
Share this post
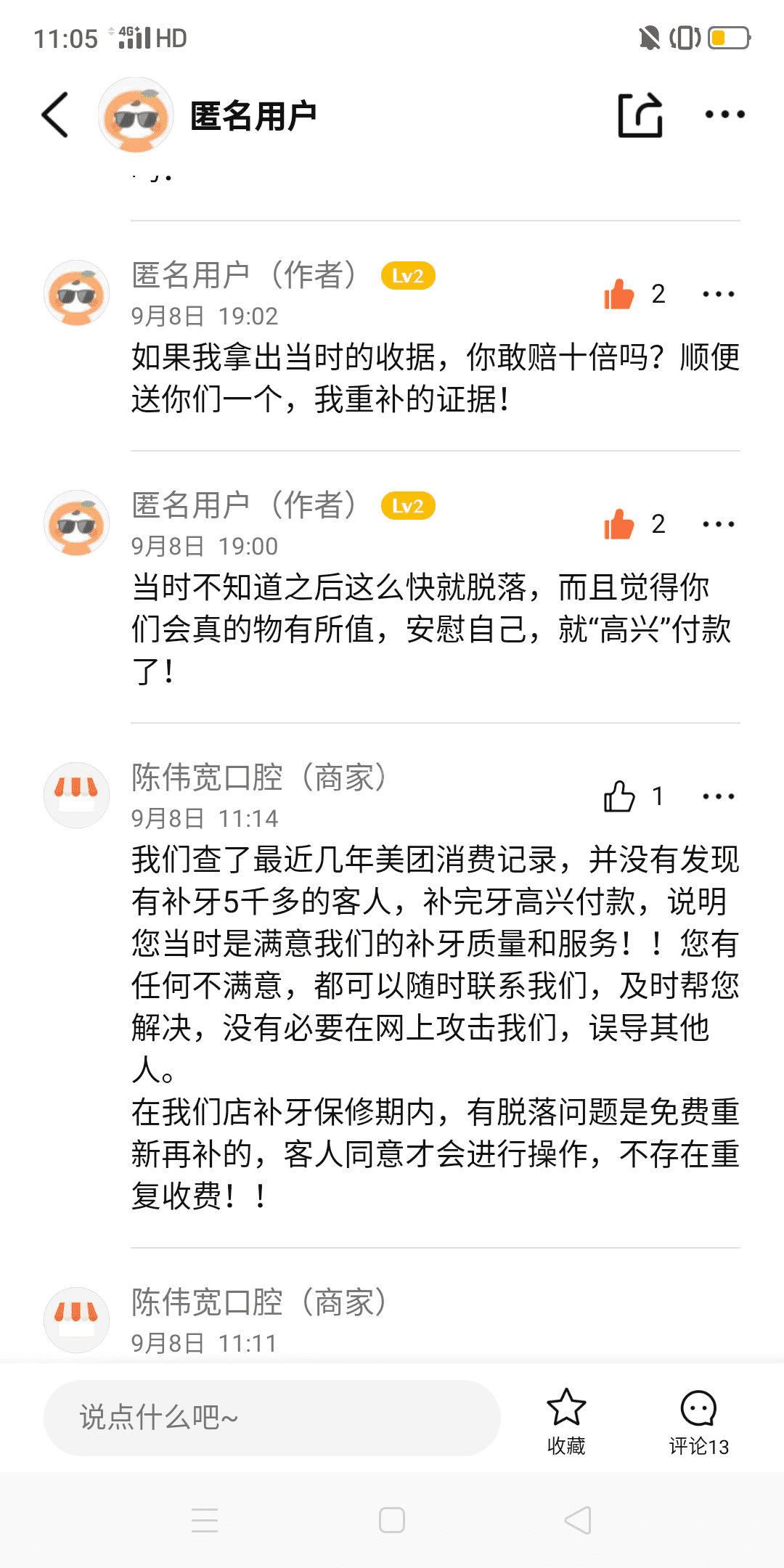640,115
